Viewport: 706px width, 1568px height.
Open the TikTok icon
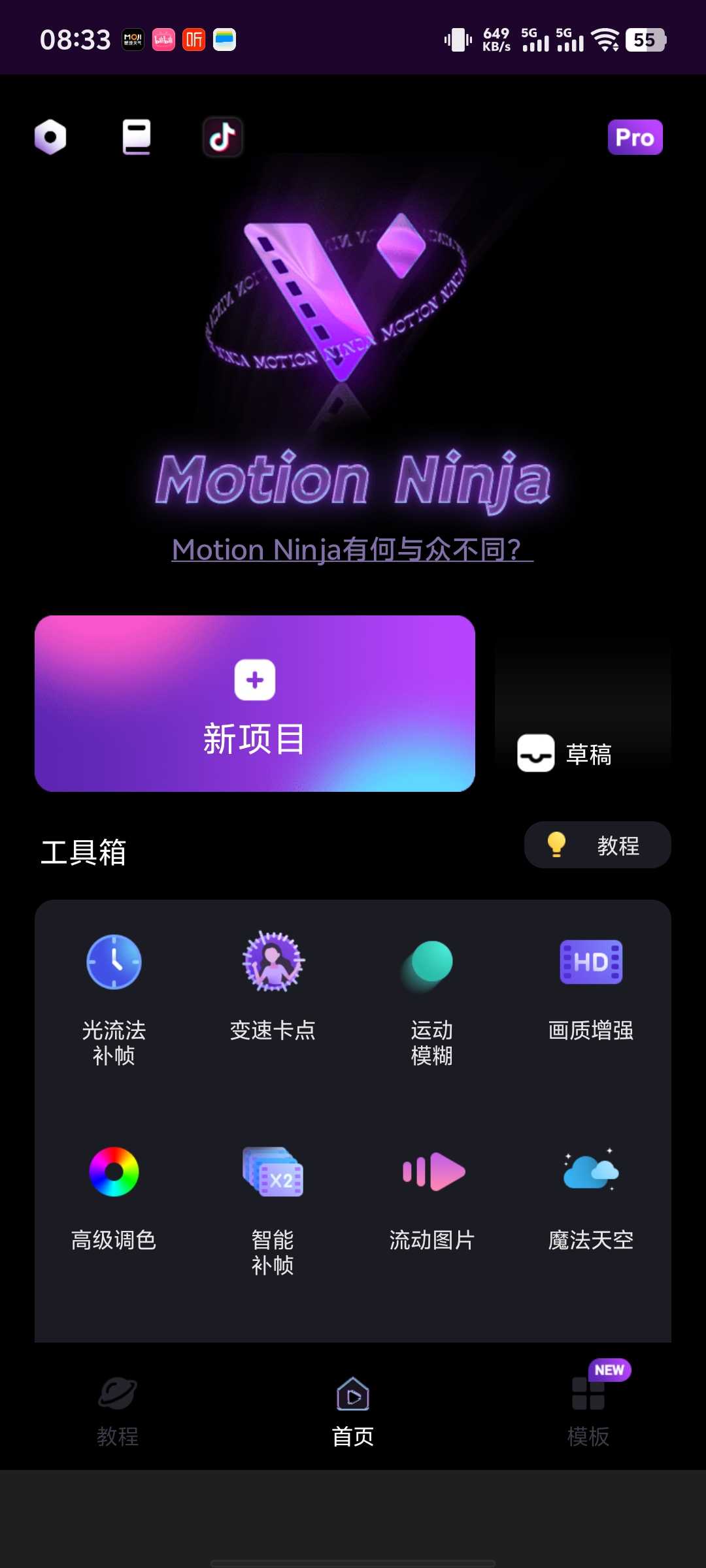click(x=222, y=137)
